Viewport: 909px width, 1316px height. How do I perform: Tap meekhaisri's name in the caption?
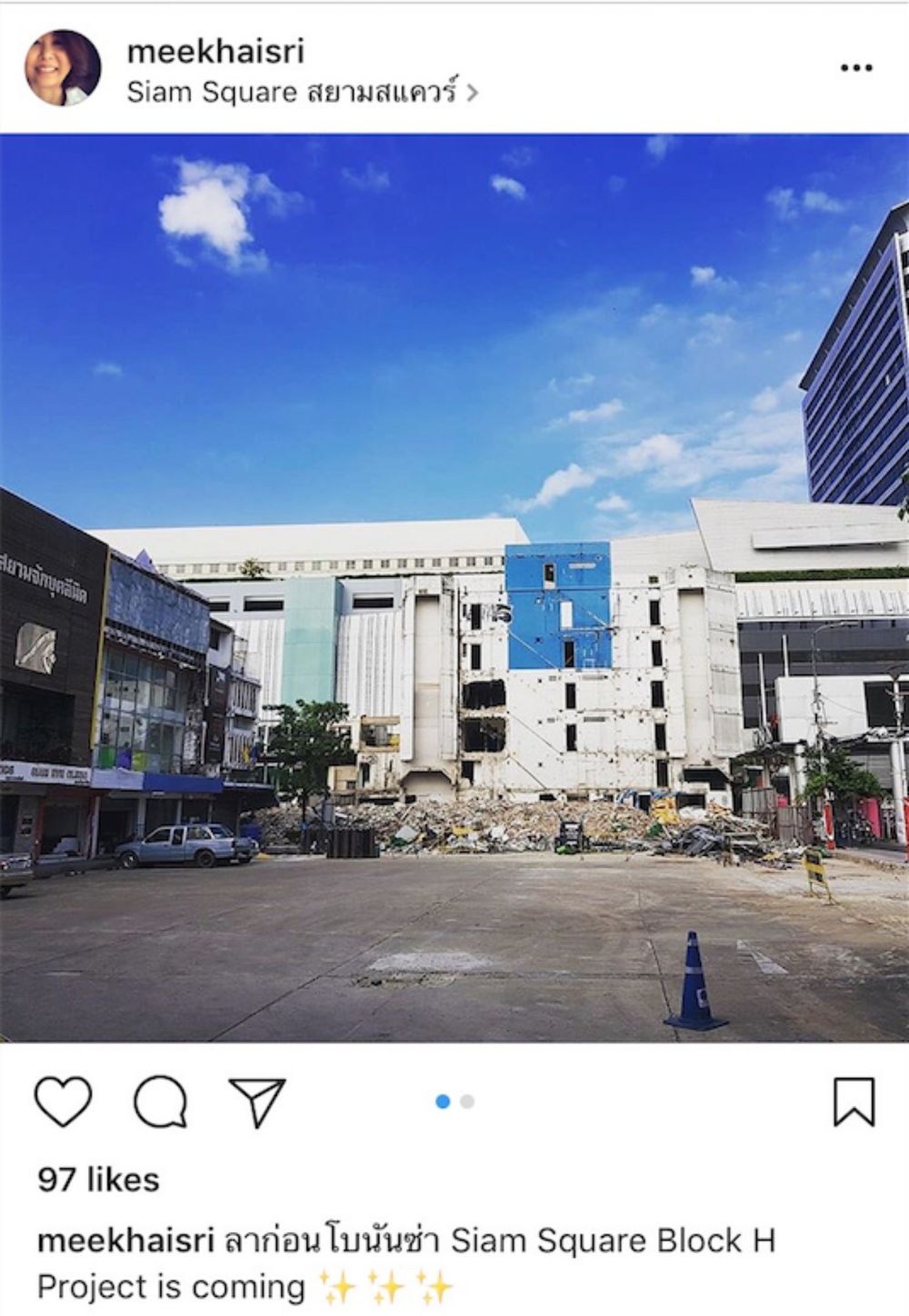125,1241
